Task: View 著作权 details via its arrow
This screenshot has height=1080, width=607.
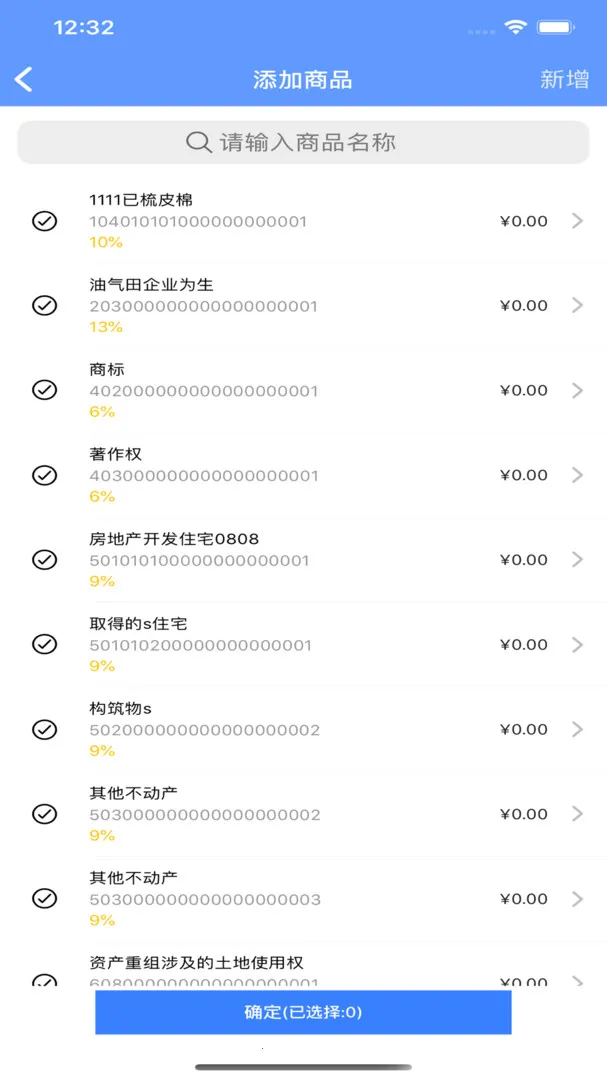Action: [x=577, y=475]
